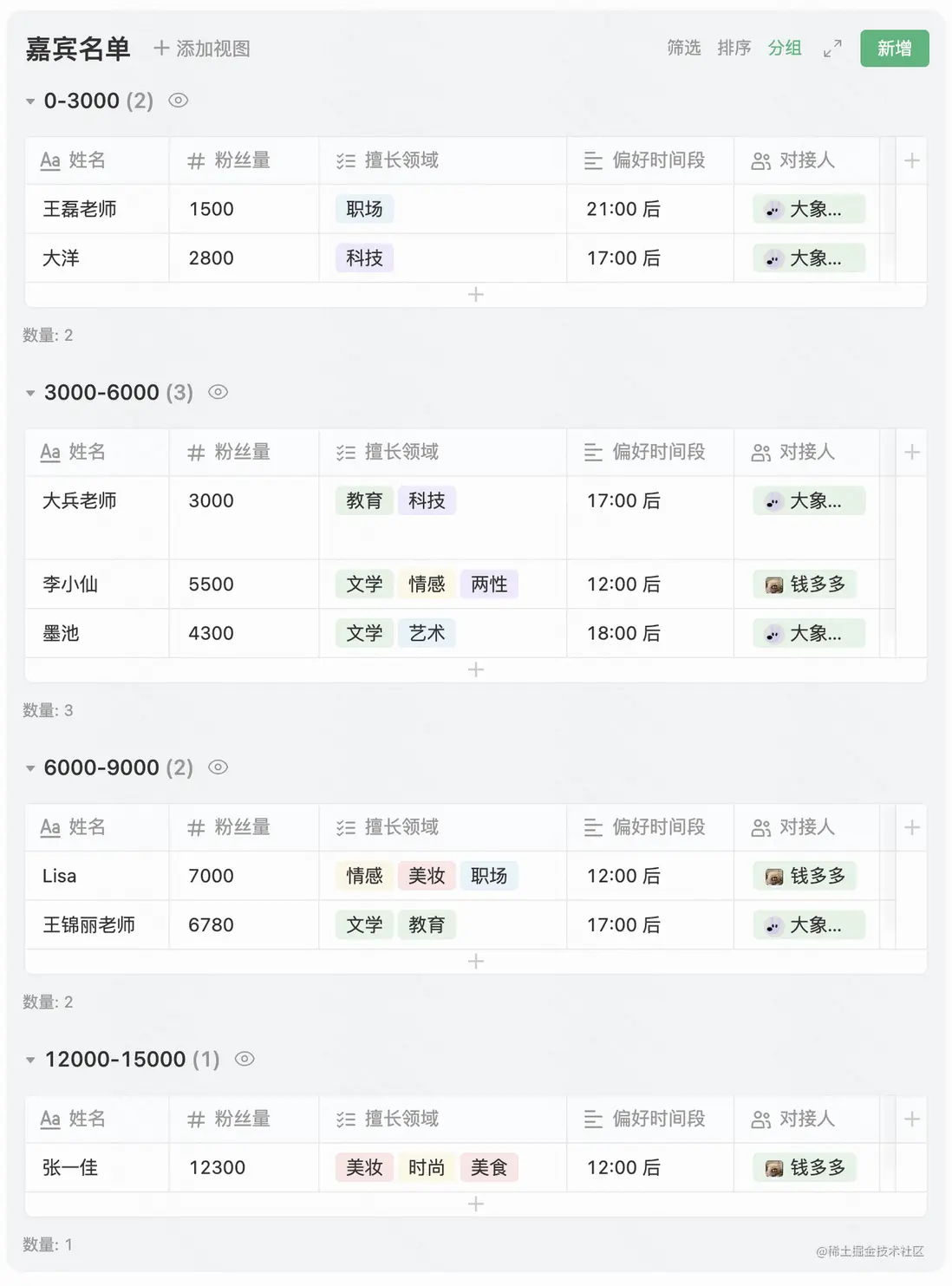Add a new row under 大洋
Image resolution: width=952 pixels, height=1286 pixels.
tap(475, 295)
